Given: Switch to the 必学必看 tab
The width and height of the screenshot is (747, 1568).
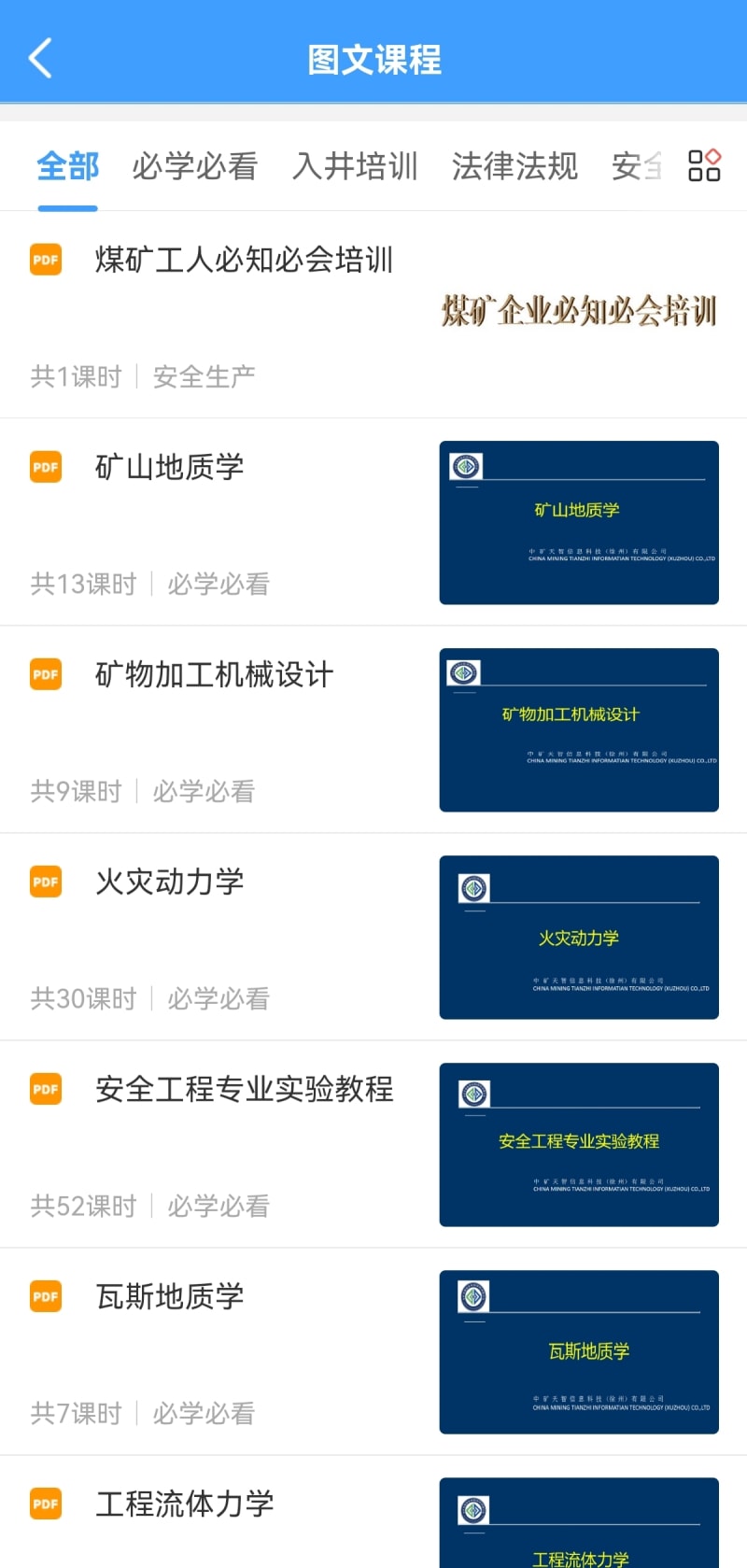Looking at the screenshot, I should click(194, 167).
